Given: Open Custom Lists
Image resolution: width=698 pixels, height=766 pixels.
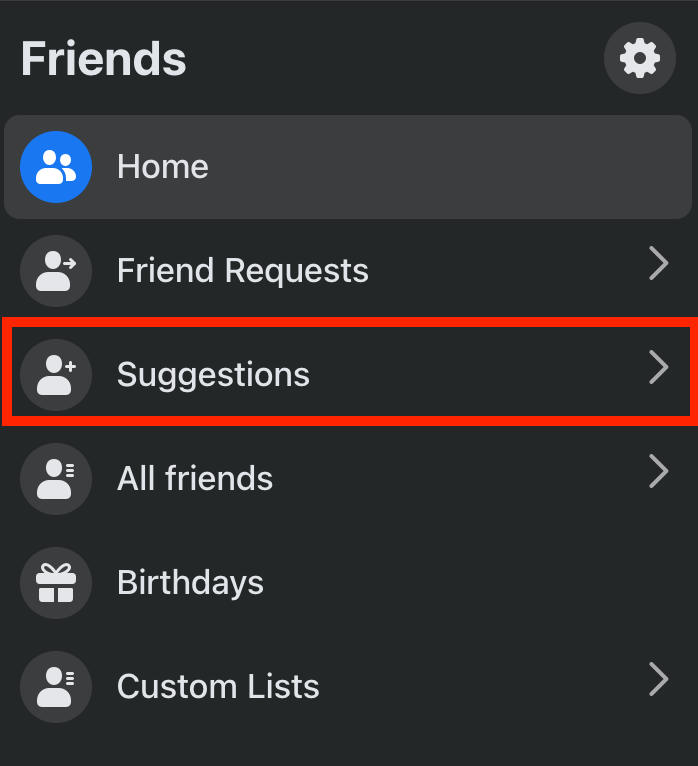Looking at the screenshot, I should pos(348,686).
